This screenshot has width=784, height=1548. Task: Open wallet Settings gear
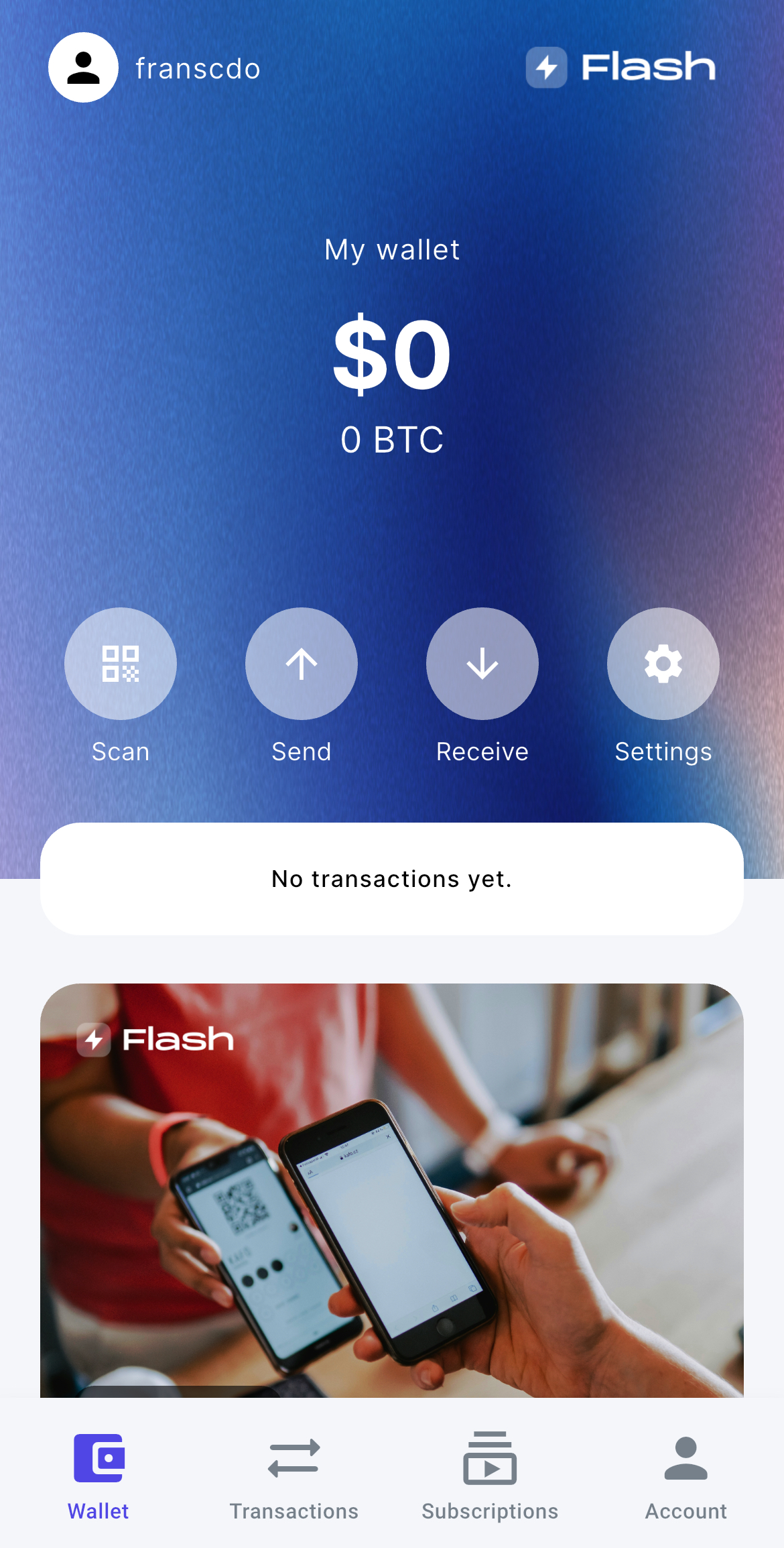click(x=663, y=664)
